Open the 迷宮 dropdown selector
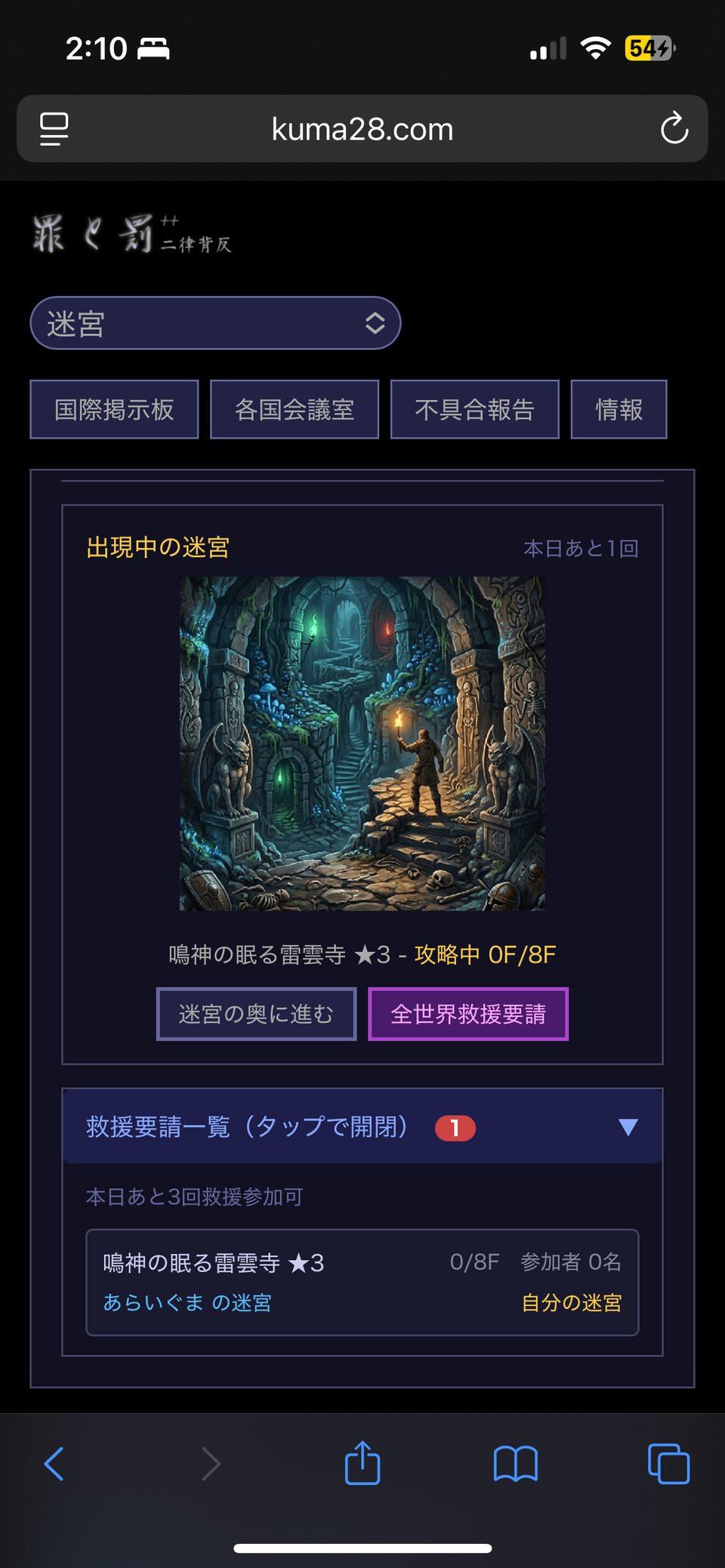725x1568 pixels. pos(215,323)
